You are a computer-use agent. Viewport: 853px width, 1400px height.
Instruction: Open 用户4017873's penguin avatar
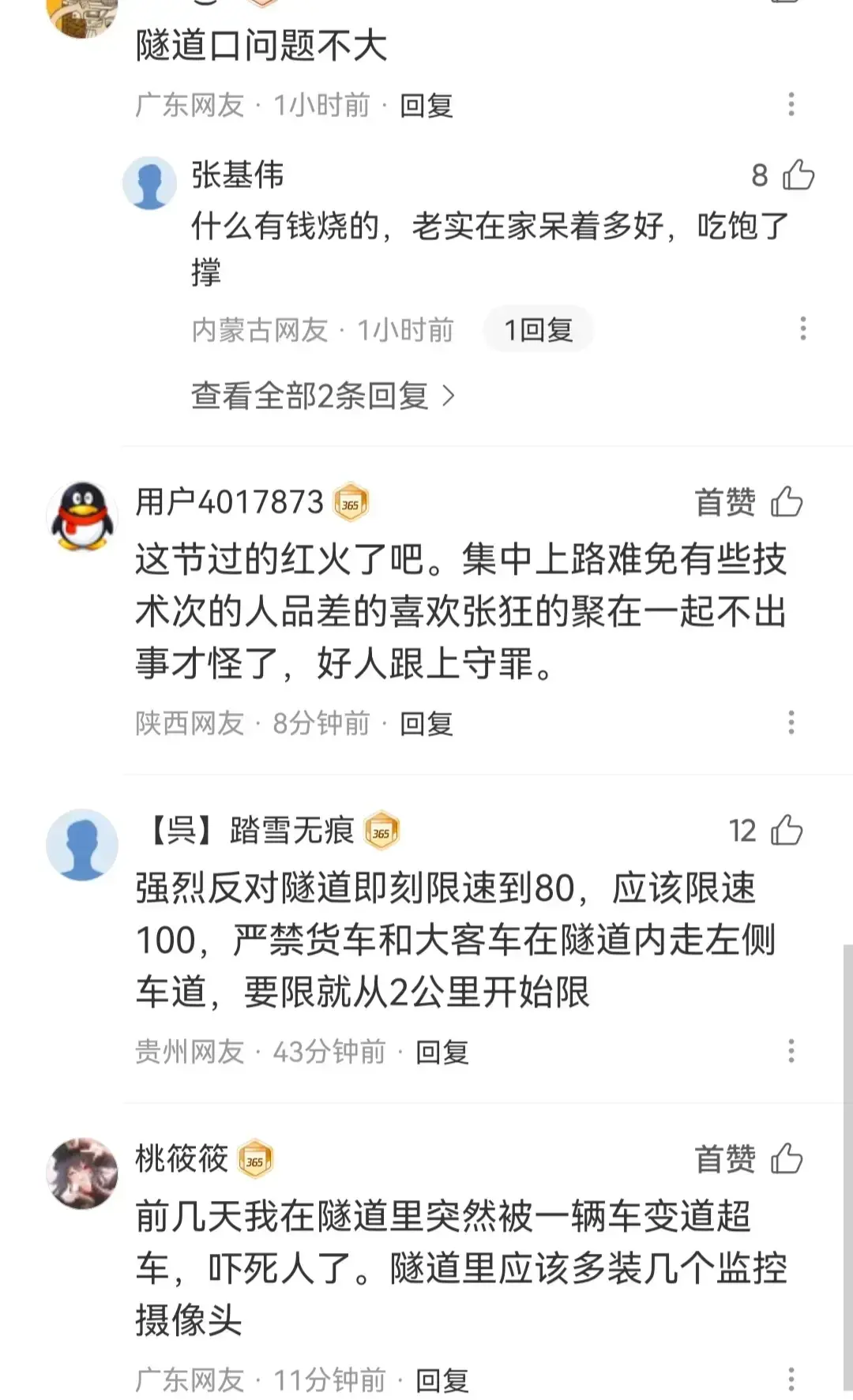(x=82, y=516)
